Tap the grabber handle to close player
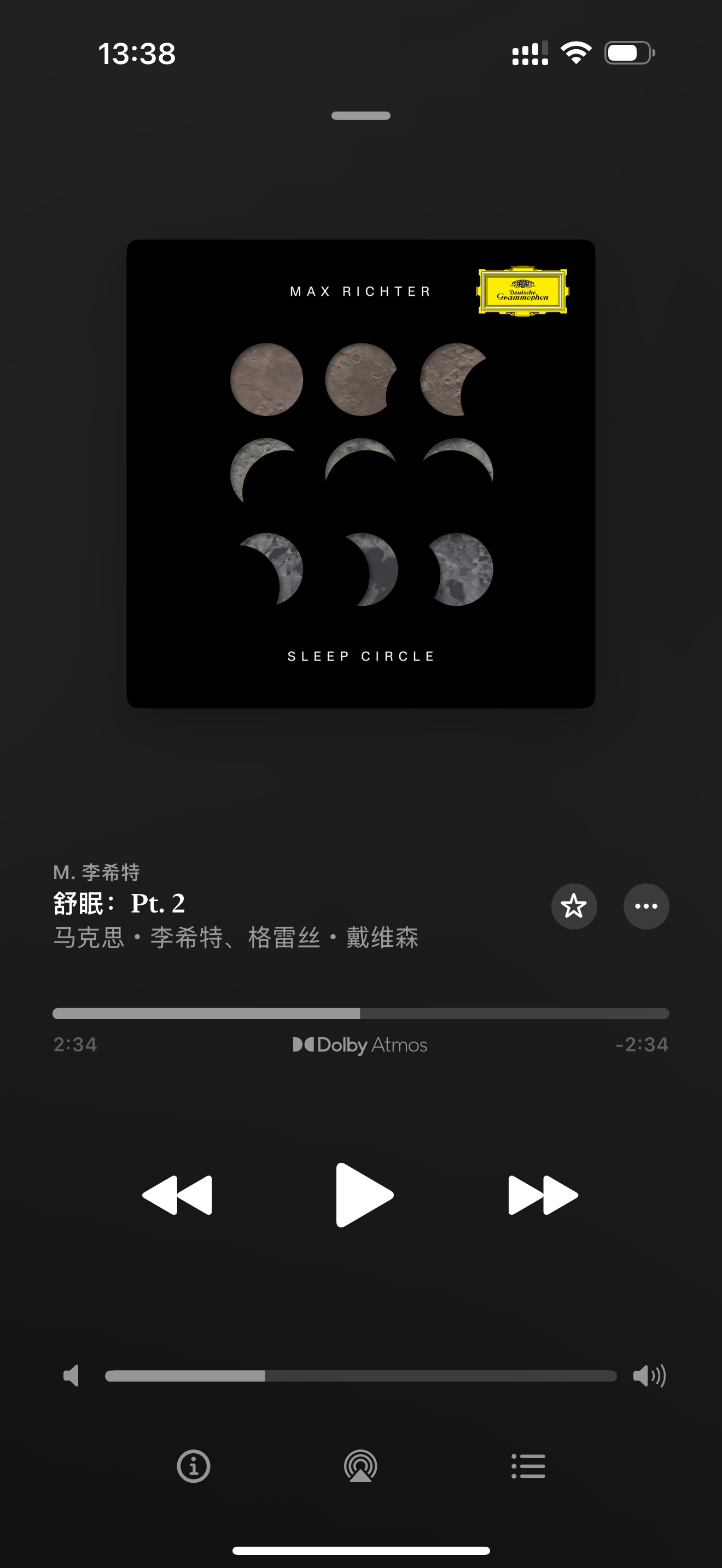Viewport: 722px width, 1568px height. pyautogui.click(x=361, y=116)
